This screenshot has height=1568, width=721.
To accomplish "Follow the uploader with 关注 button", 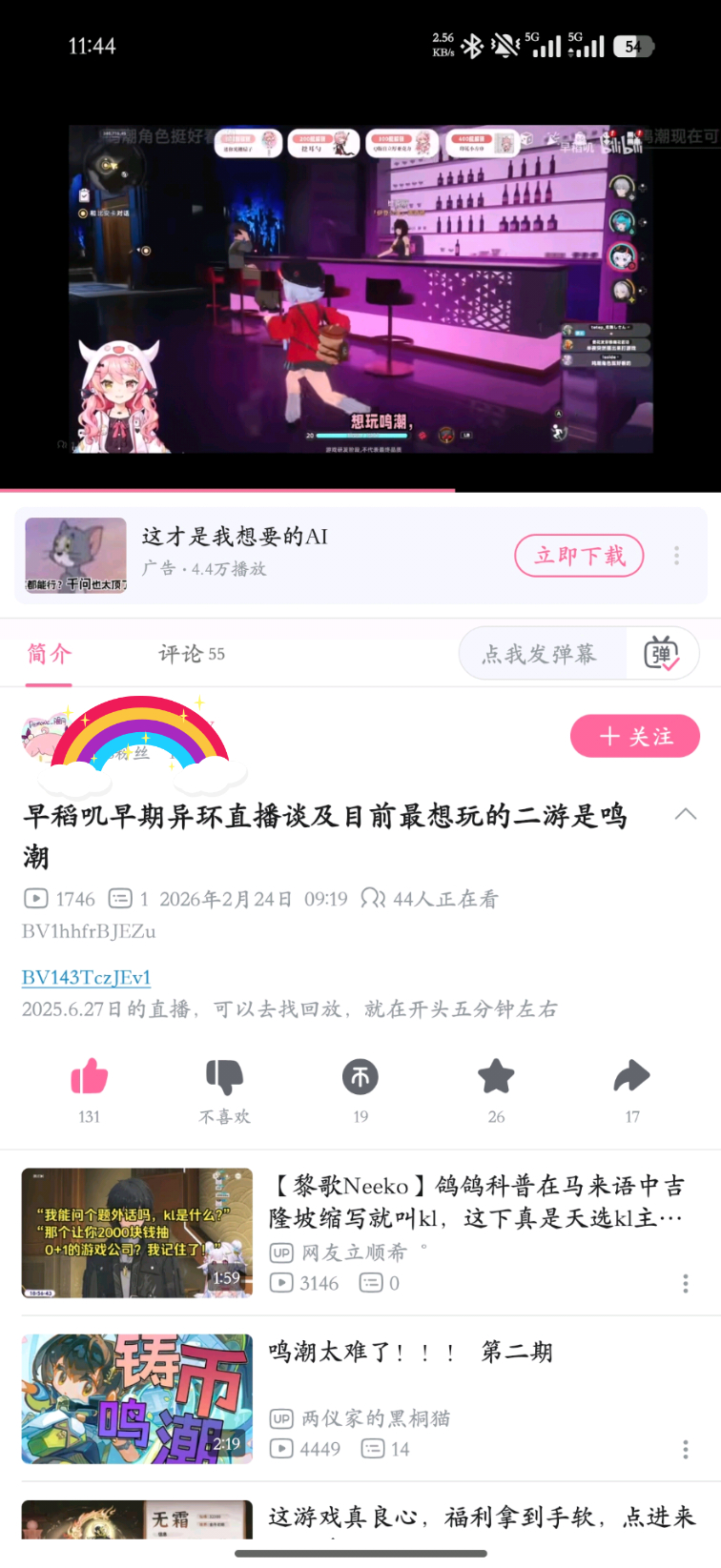I will tap(635, 736).
